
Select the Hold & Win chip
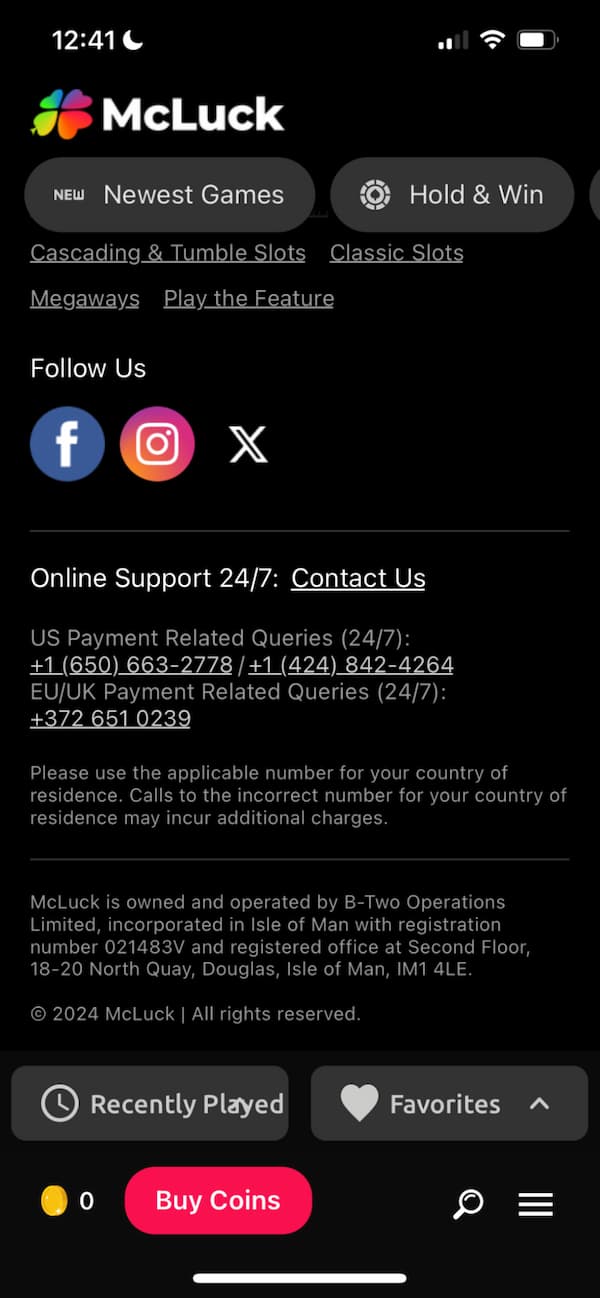452,195
